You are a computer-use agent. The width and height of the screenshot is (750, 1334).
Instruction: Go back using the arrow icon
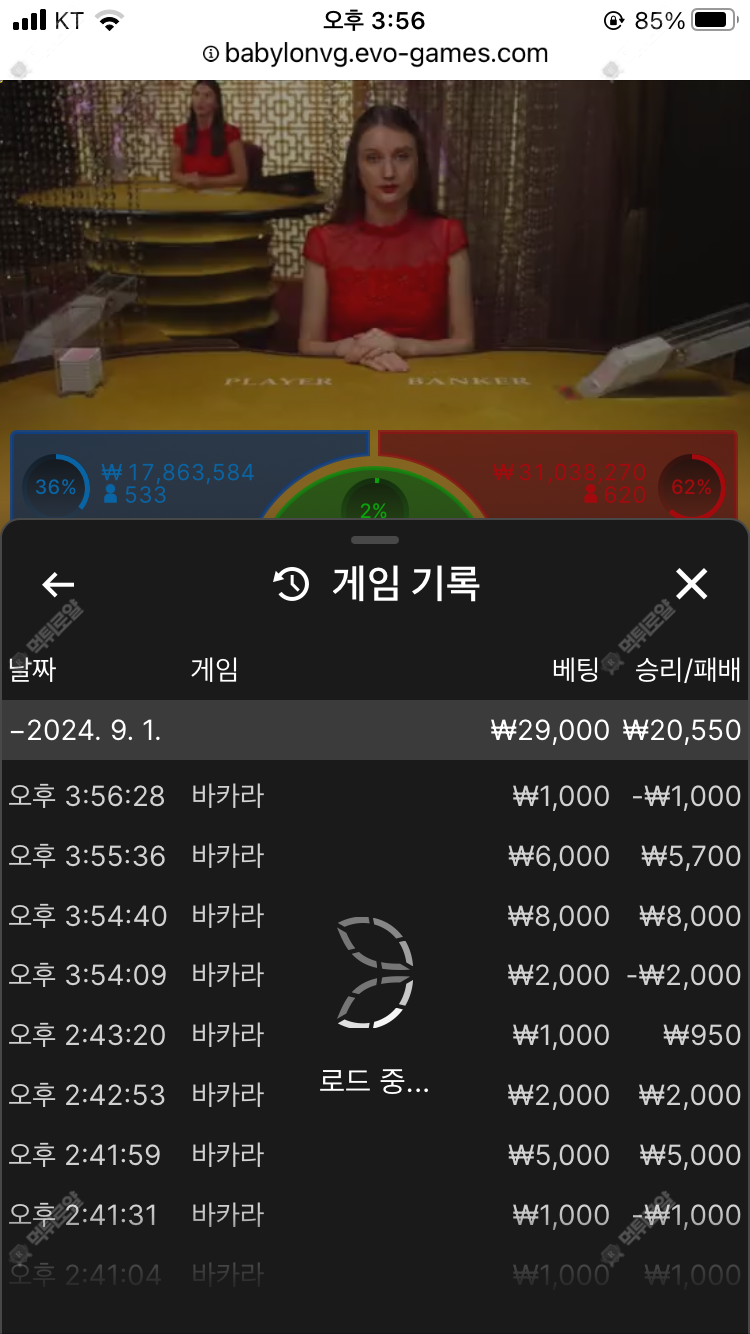pos(58,585)
